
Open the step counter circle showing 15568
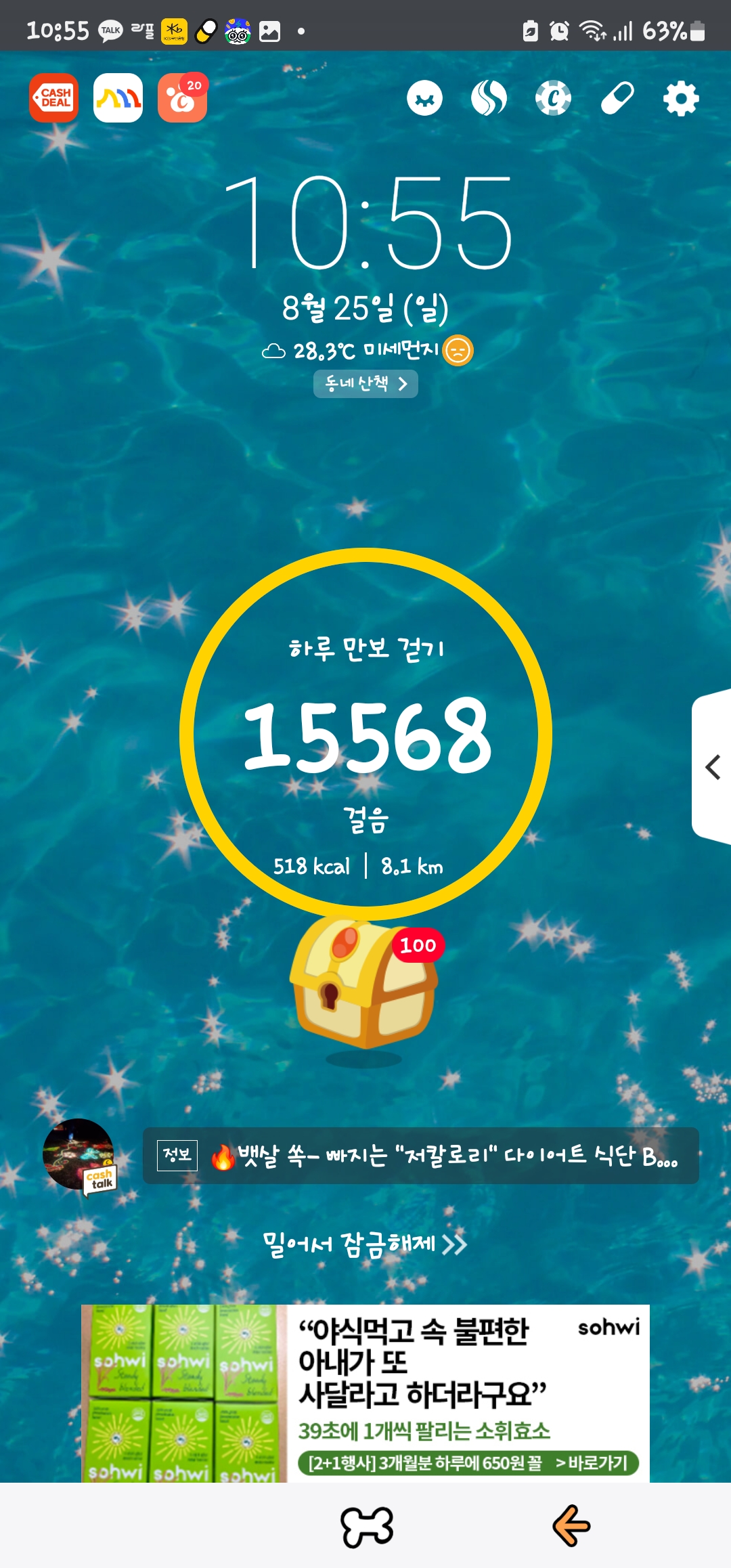tap(365, 735)
